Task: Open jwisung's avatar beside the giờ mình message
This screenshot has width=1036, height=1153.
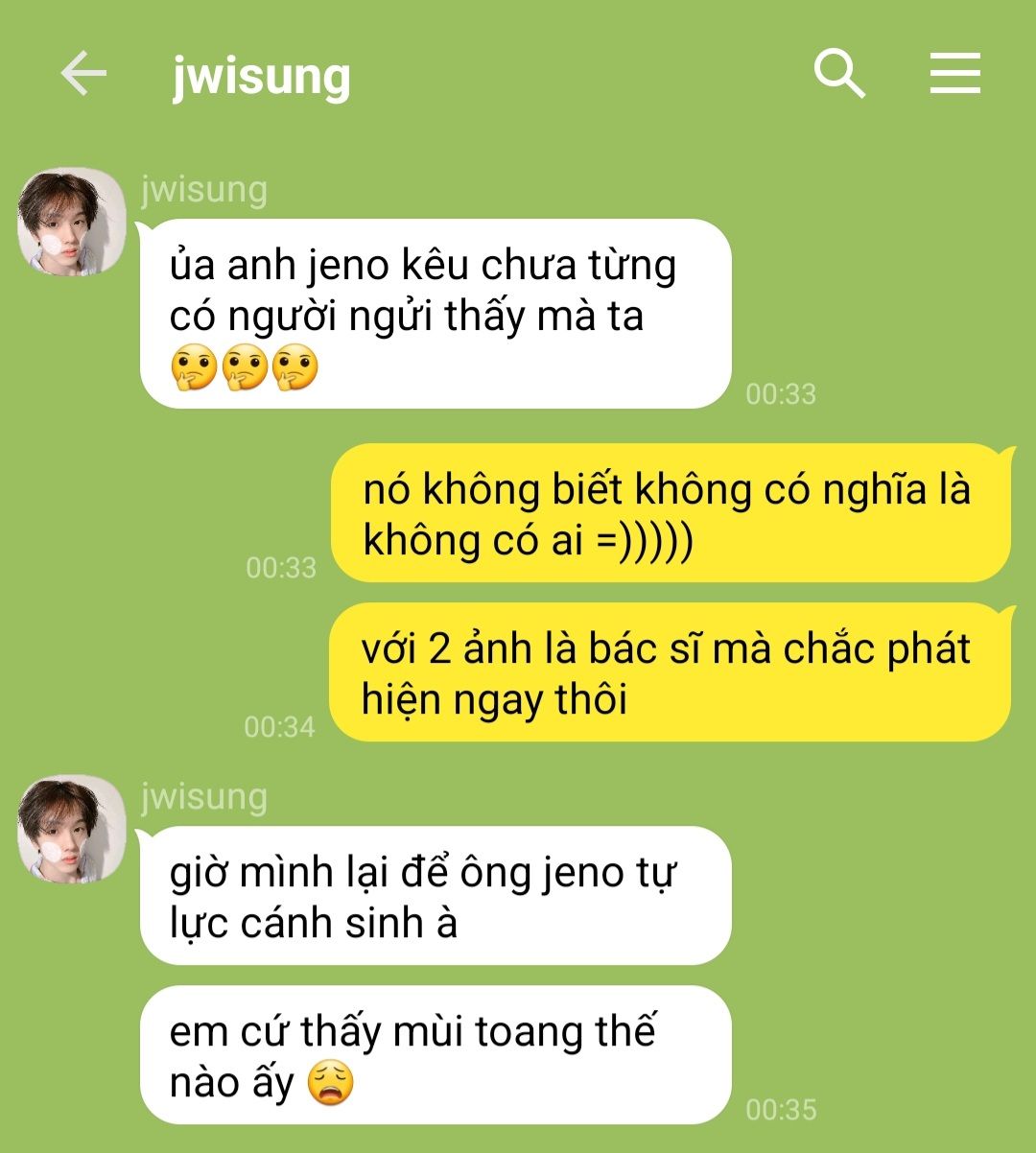Action: pyautogui.click(x=72, y=829)
